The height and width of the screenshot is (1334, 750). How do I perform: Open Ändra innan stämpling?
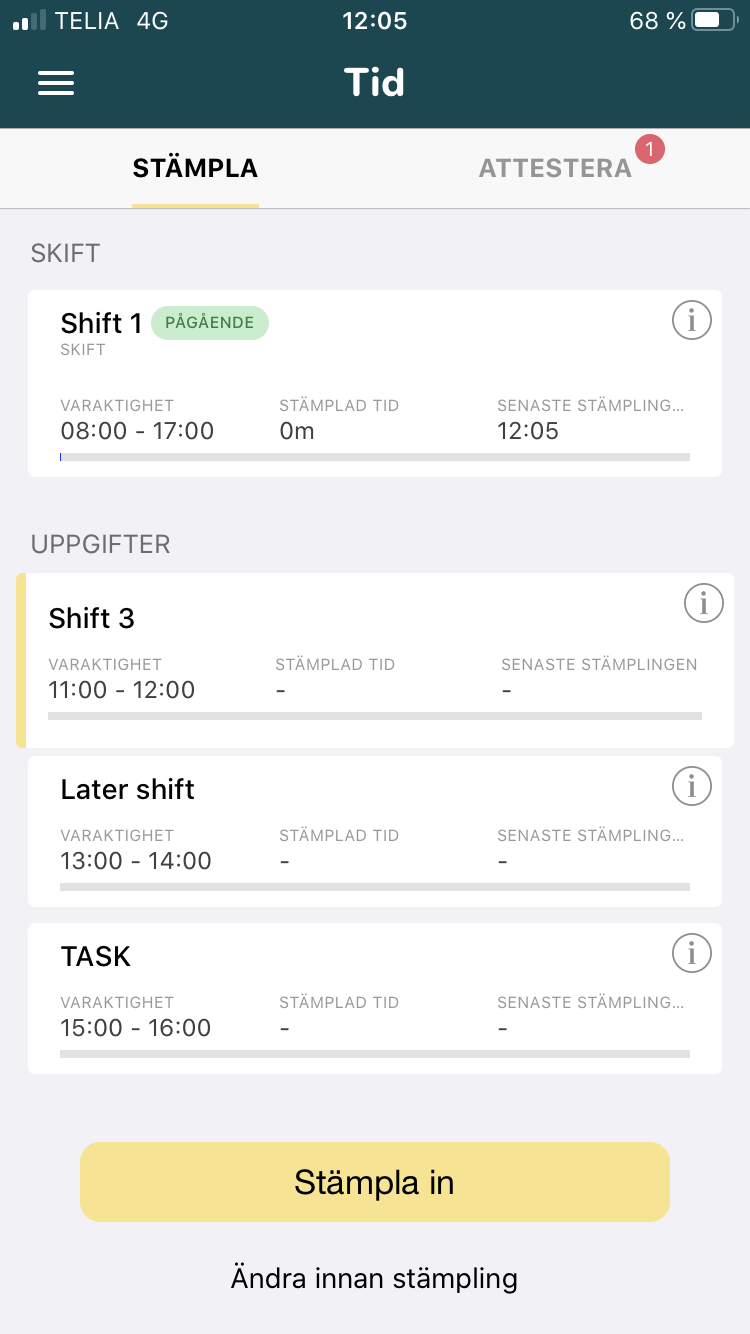374,1278
